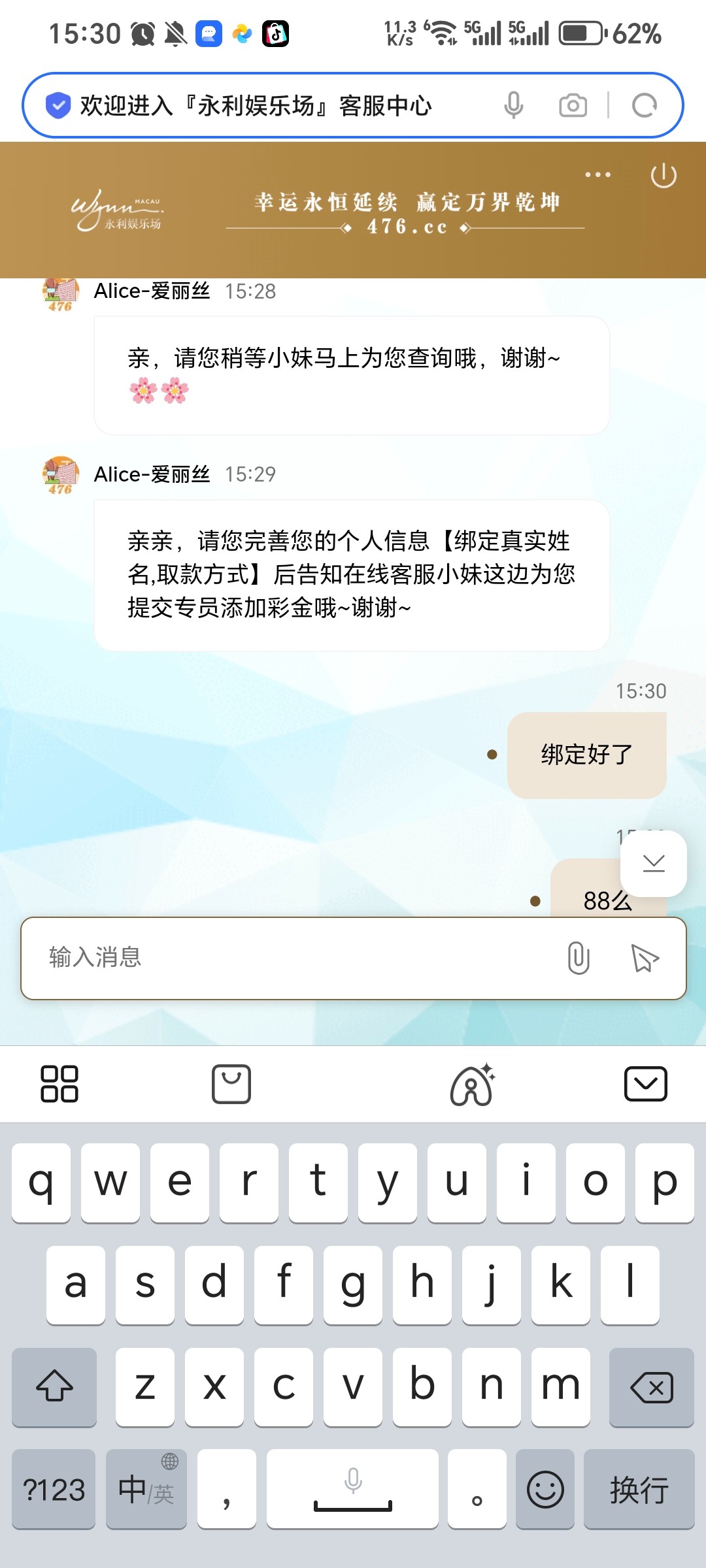706x1568 pixels.
Task: Tap the 换行 newline key
Action: click(639, 1490)
